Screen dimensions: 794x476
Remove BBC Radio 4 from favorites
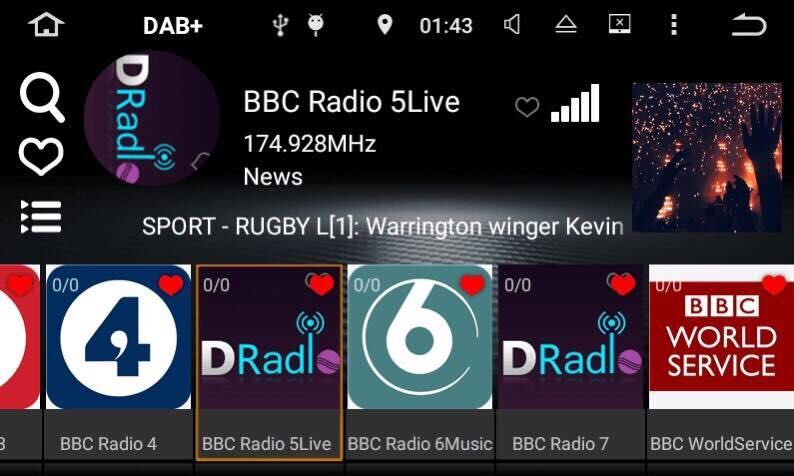(x=171, y=285)
